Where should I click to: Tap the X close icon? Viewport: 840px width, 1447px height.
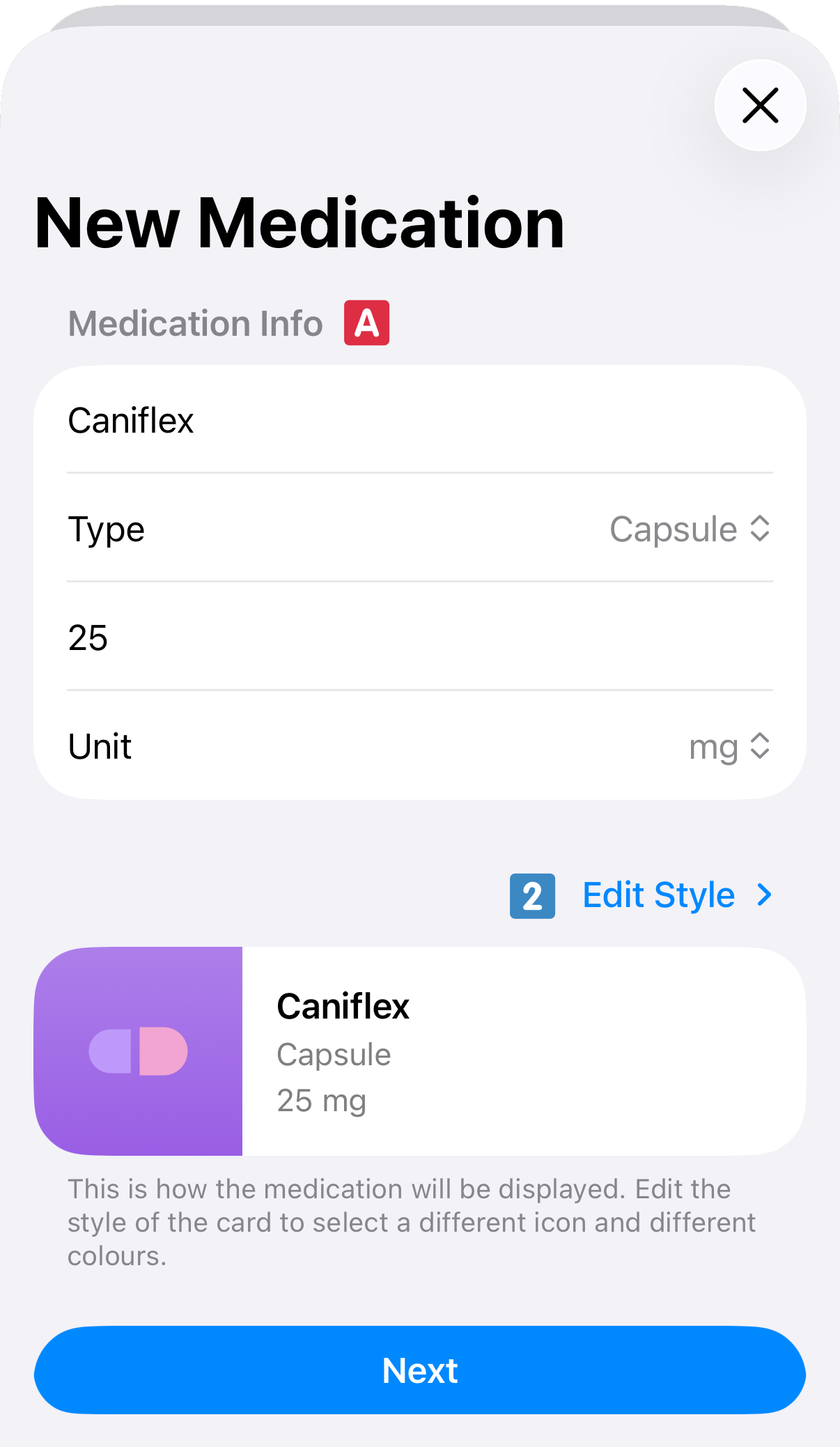point(759,105)
